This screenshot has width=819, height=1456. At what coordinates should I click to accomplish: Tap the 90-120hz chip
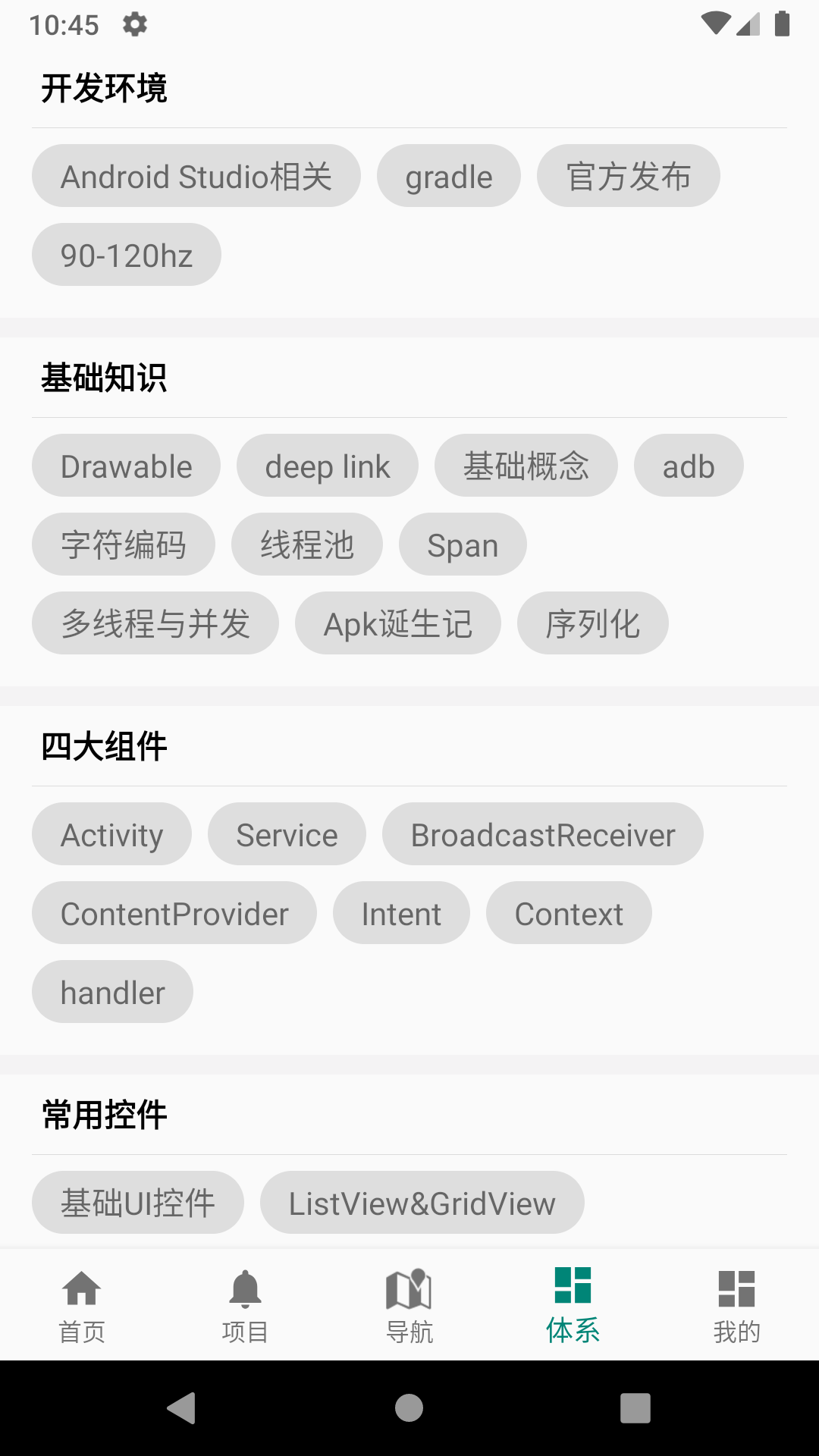point(127,255)
